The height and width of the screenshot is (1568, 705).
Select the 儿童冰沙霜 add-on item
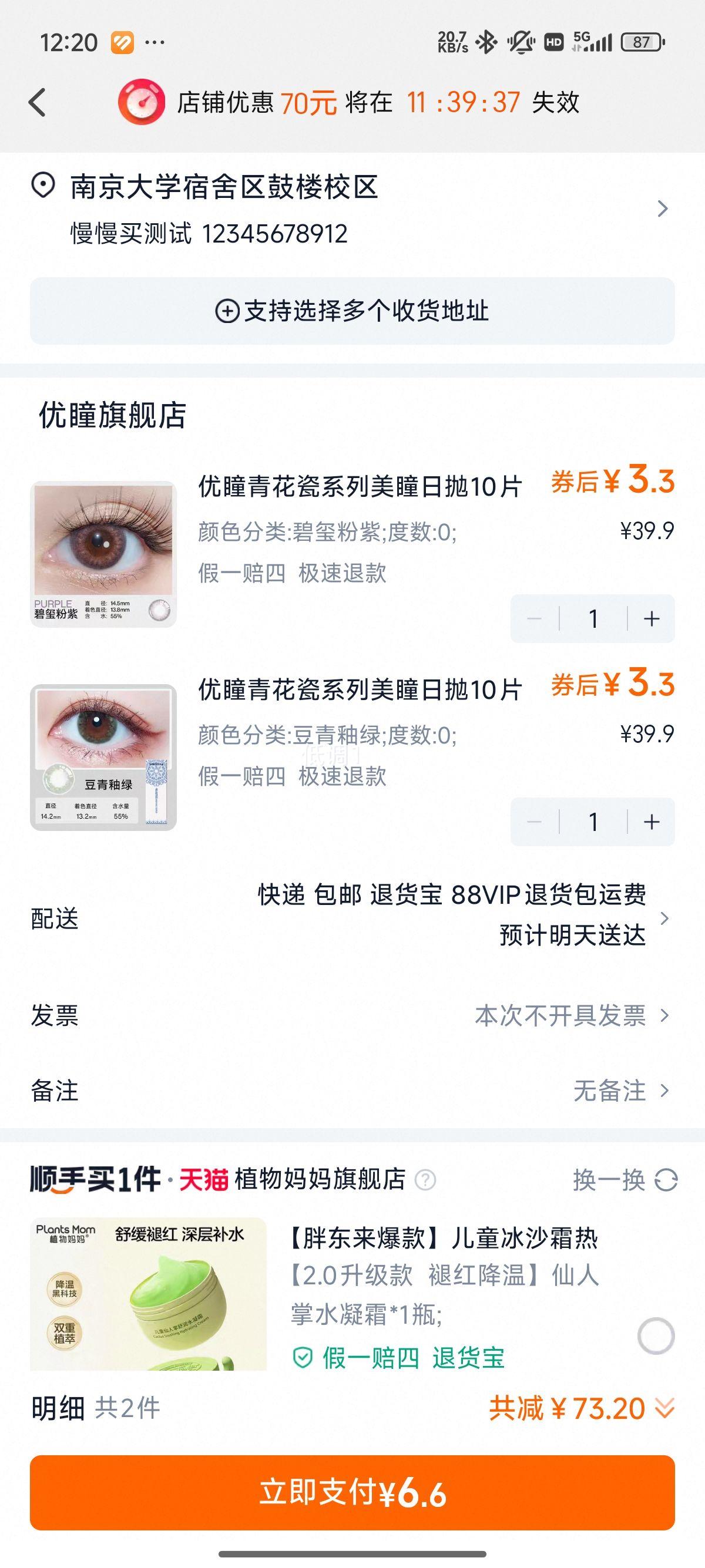click(x=656, y=1336)
